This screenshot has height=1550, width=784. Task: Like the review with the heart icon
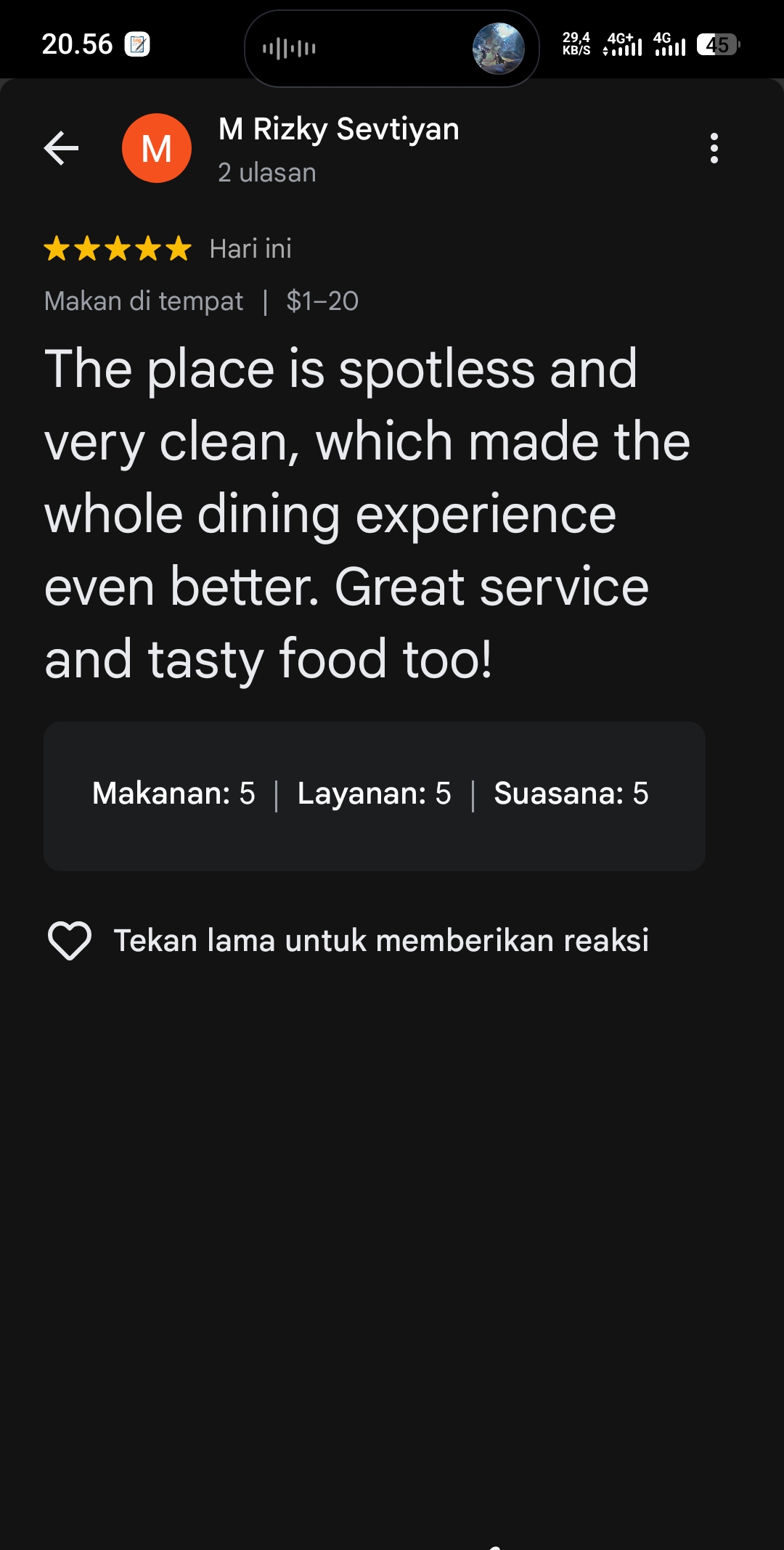[x=70, y=940]
